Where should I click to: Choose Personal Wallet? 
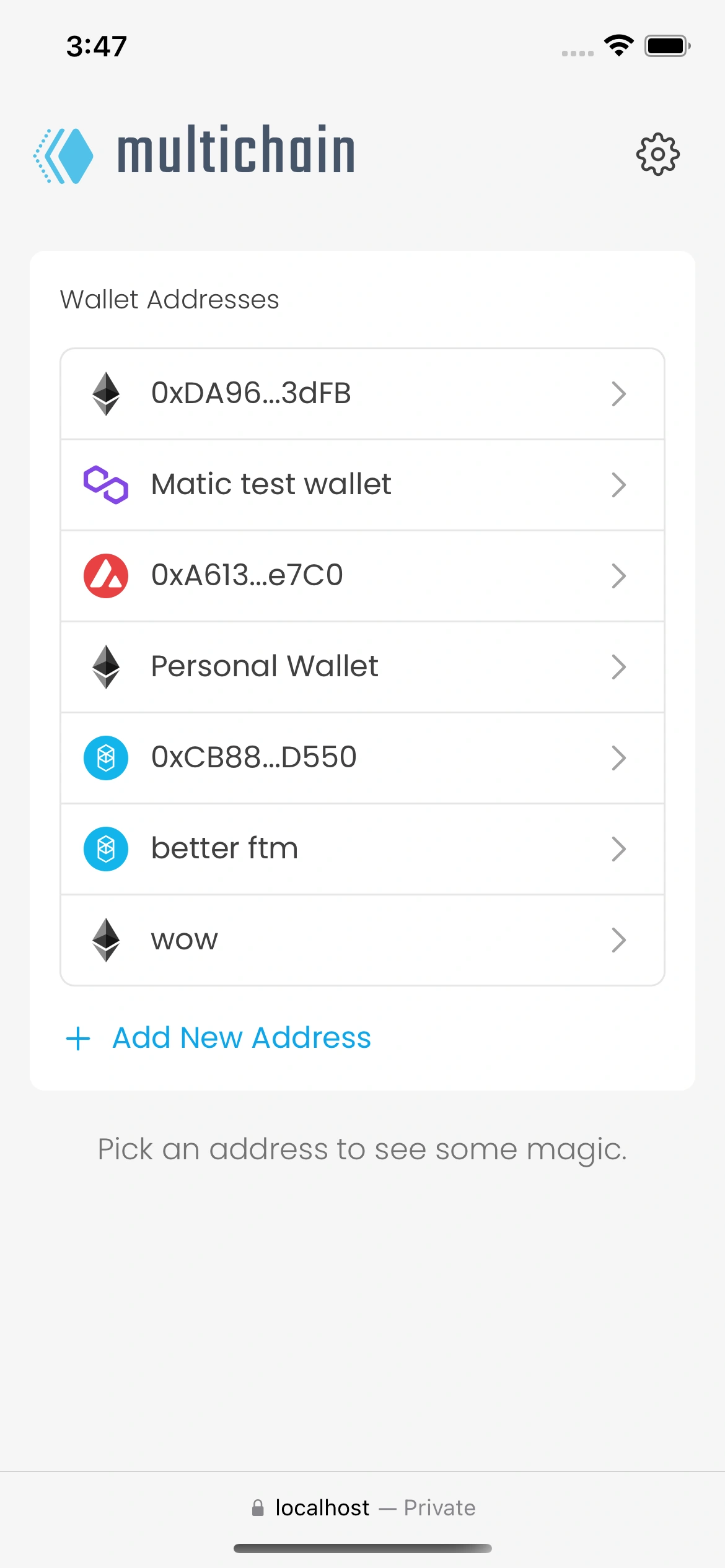coord(362,667)
